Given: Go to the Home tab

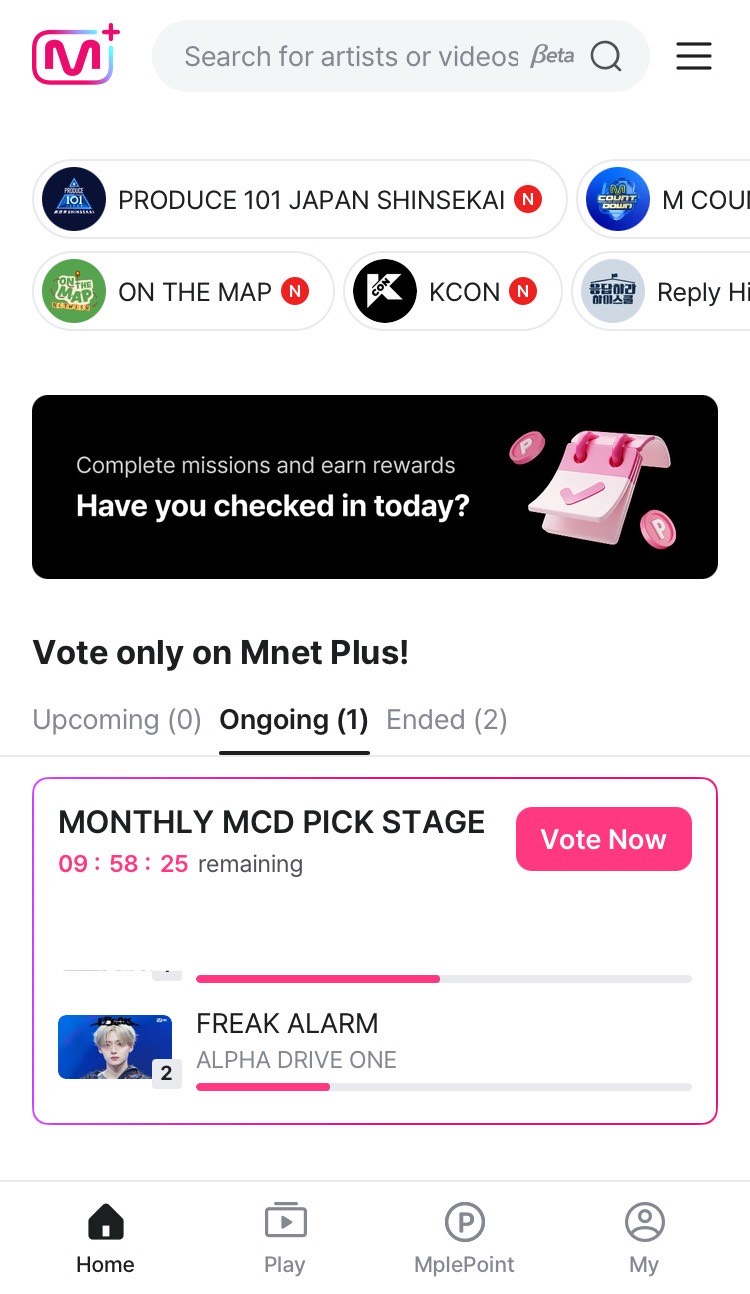Looking at the screenshot, I should coord(105,1239).
